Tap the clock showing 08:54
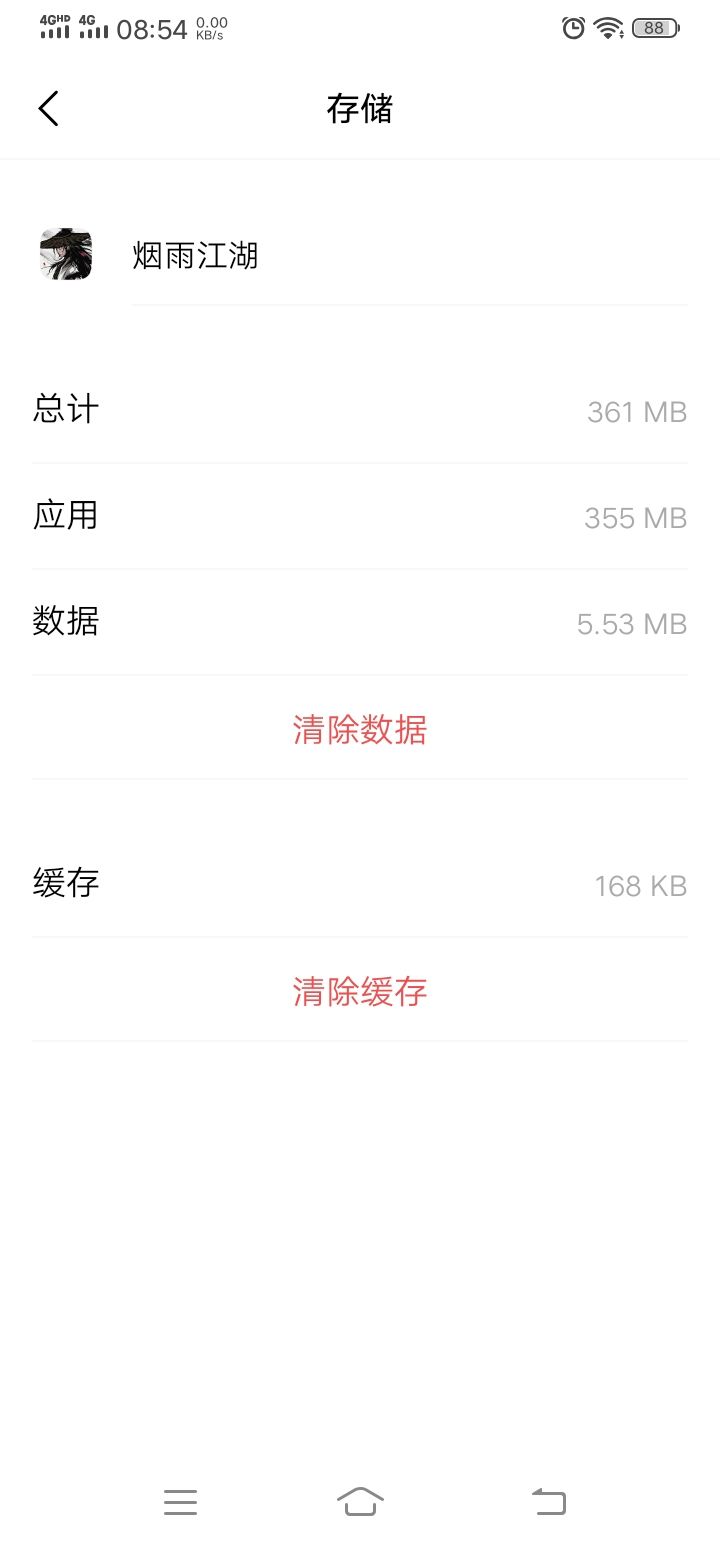The image size is (720, 1544). (148, 28)
